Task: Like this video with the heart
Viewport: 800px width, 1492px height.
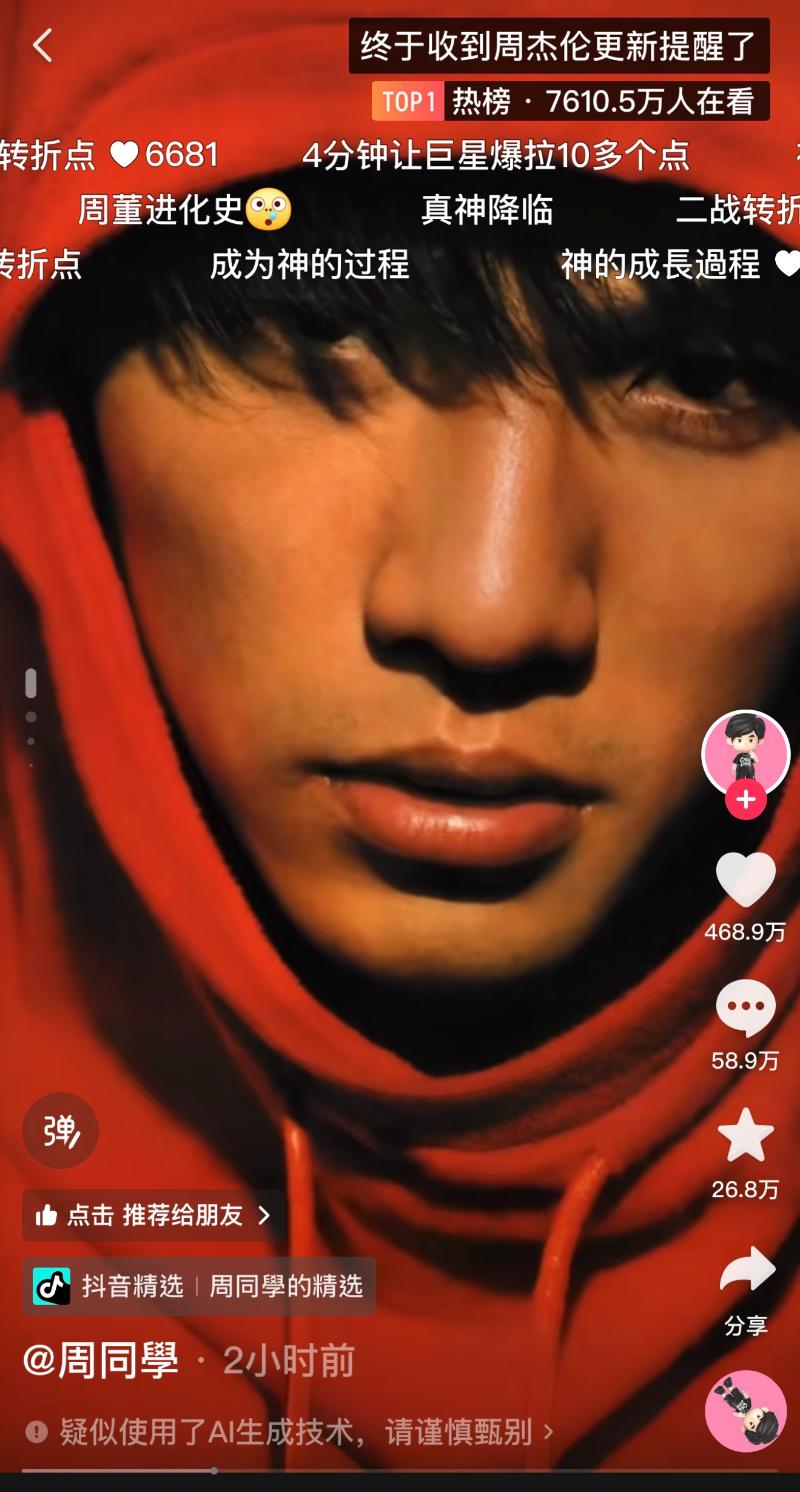Action: pyautogui.click(x=745, y=880)
